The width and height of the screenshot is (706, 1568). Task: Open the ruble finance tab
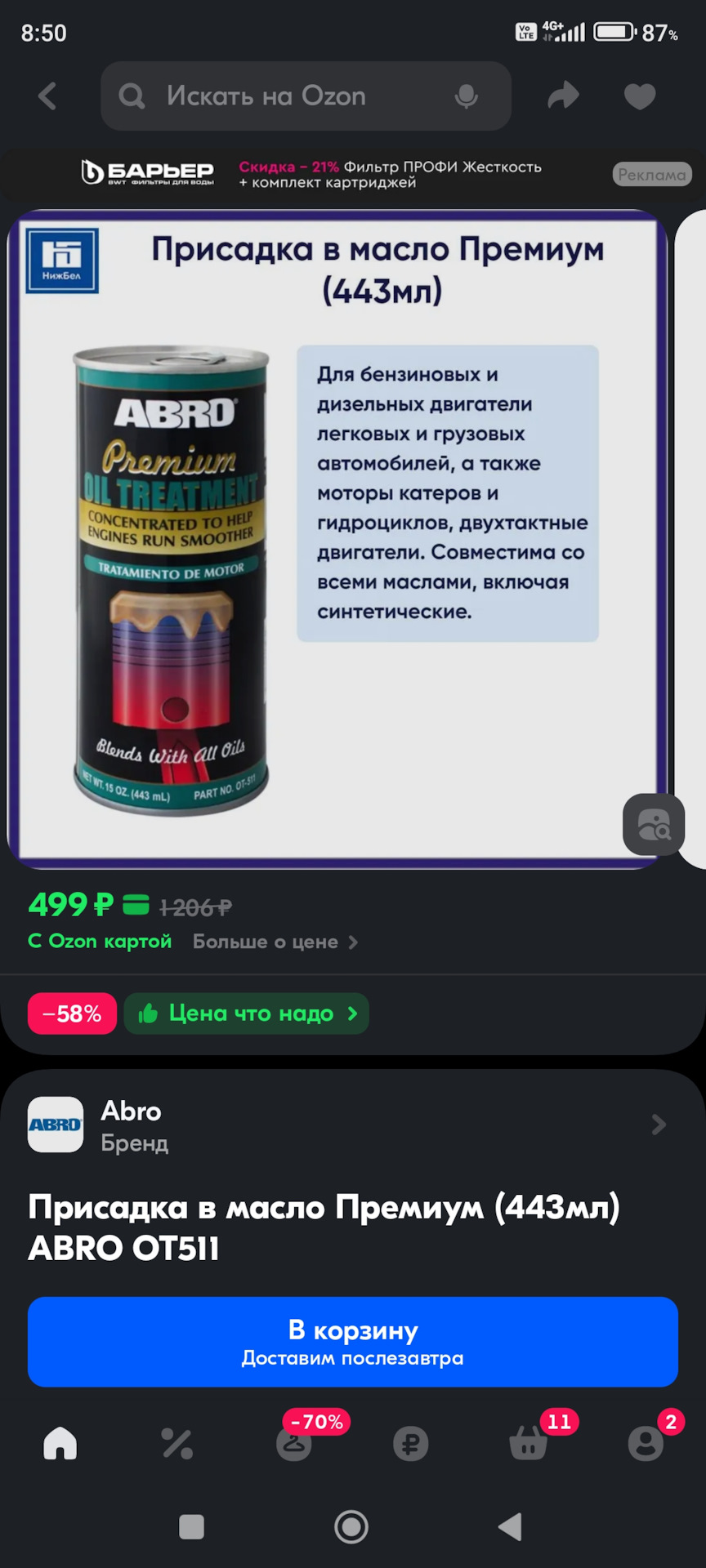[x=411, y=1444]
